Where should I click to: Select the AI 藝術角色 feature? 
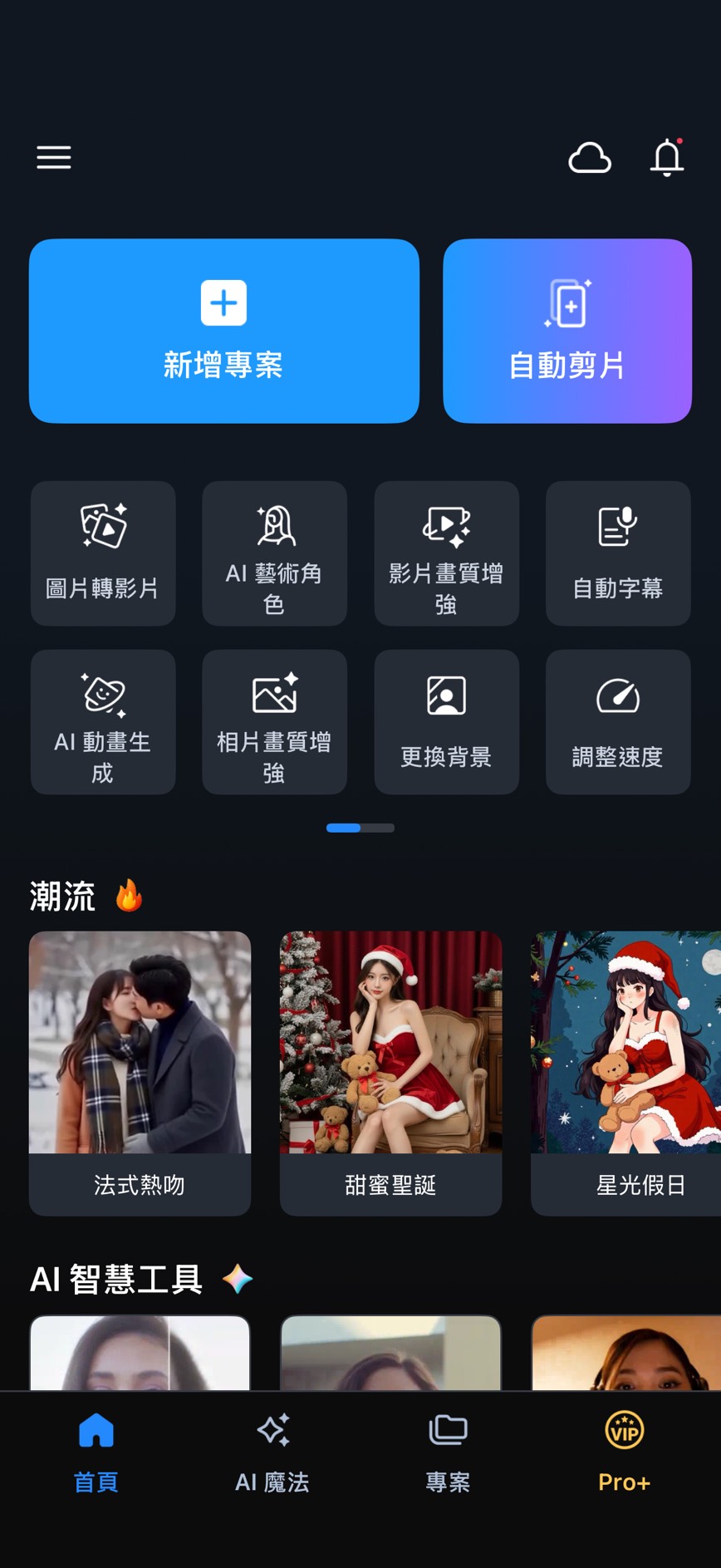click(274, 553)
